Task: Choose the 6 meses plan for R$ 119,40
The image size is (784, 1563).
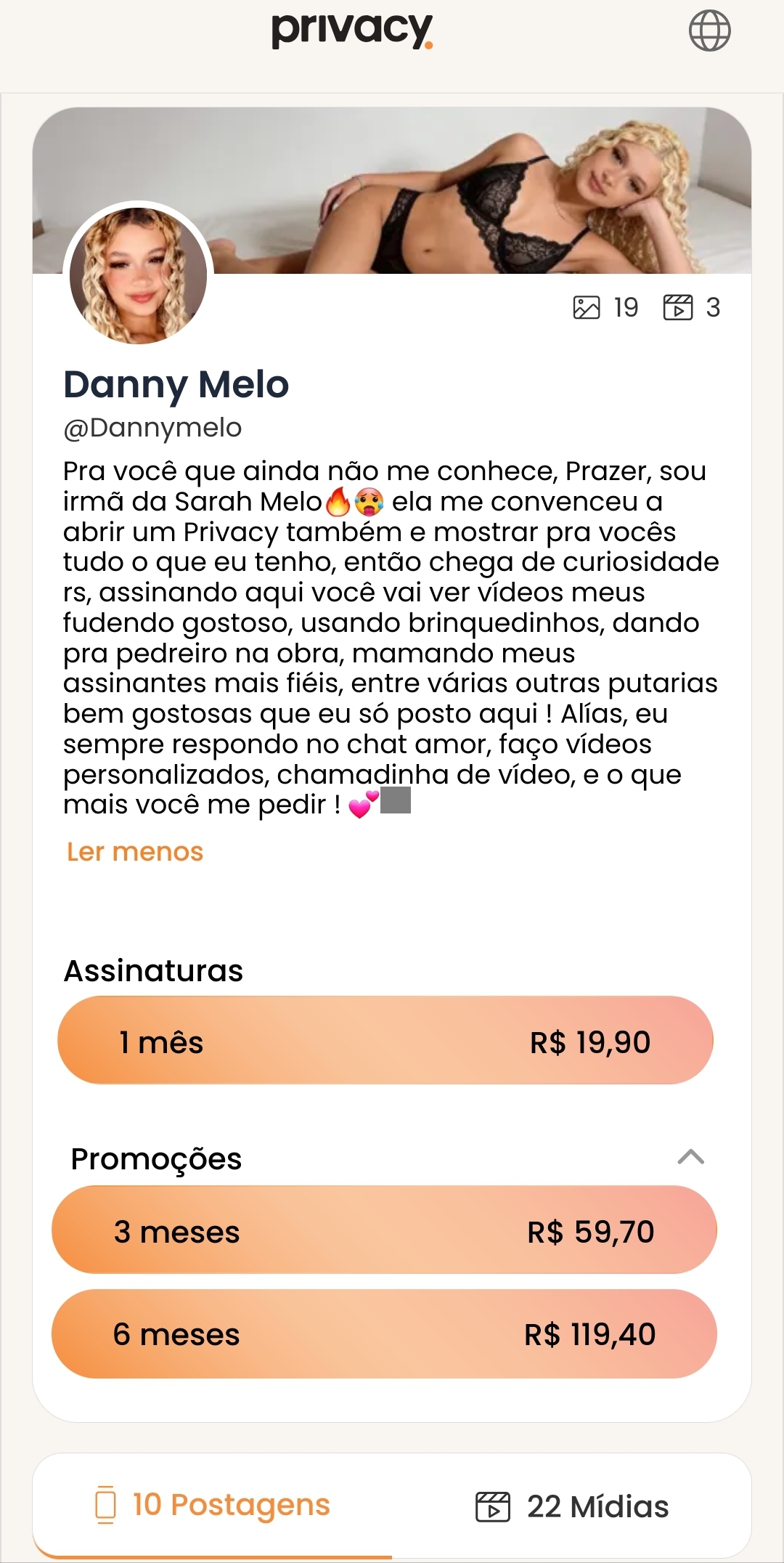Action: pos(384,1334)
